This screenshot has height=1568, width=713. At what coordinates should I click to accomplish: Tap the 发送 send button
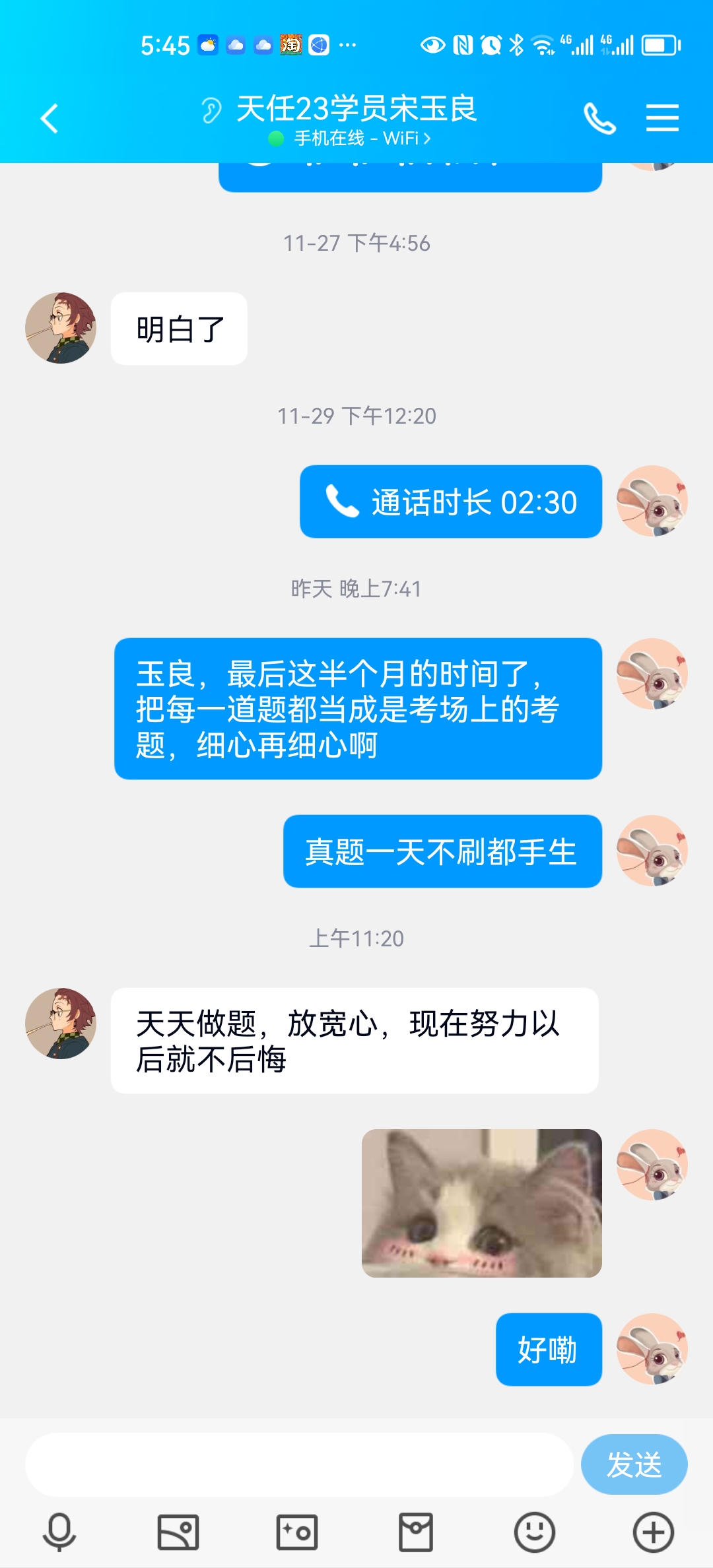coord(634,1464)
